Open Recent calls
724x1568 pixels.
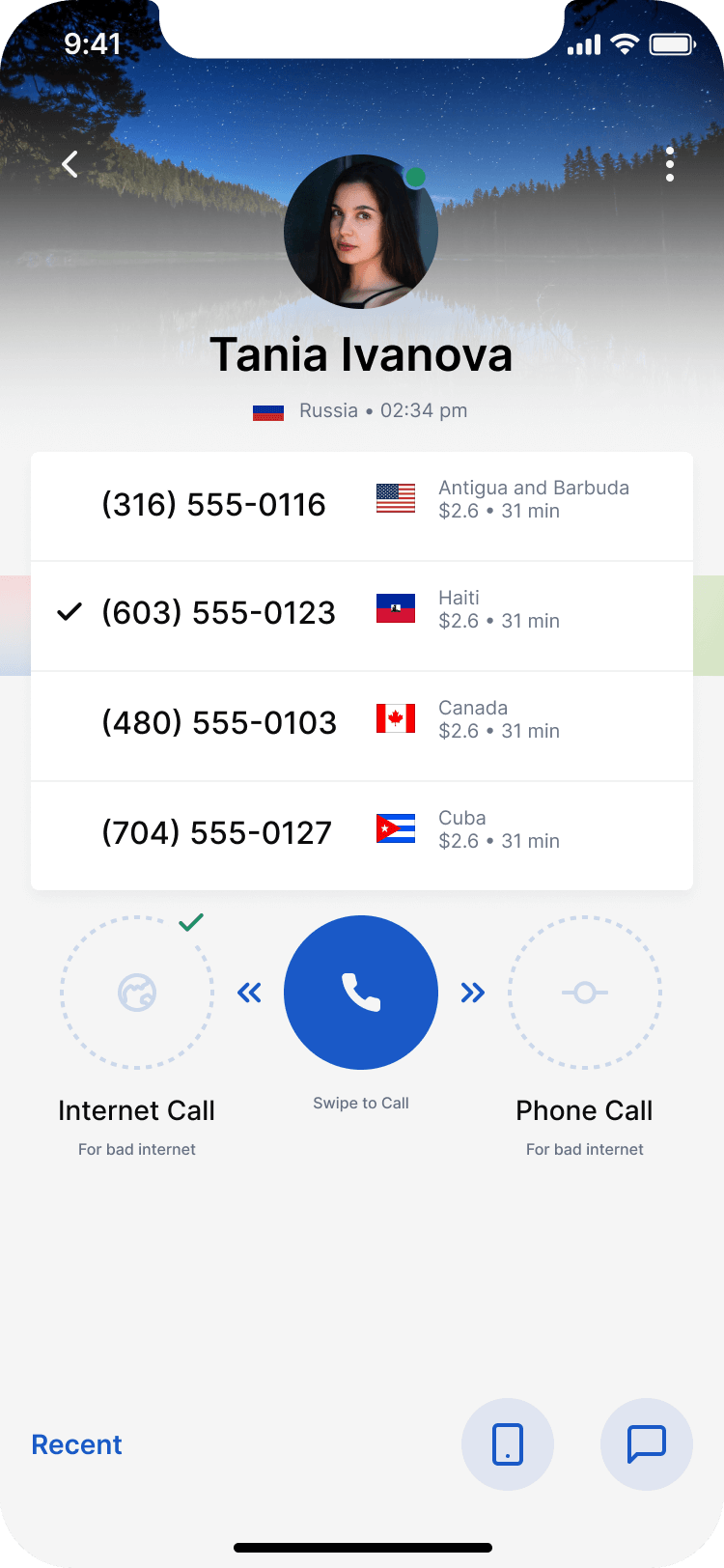click(77, 1444)
